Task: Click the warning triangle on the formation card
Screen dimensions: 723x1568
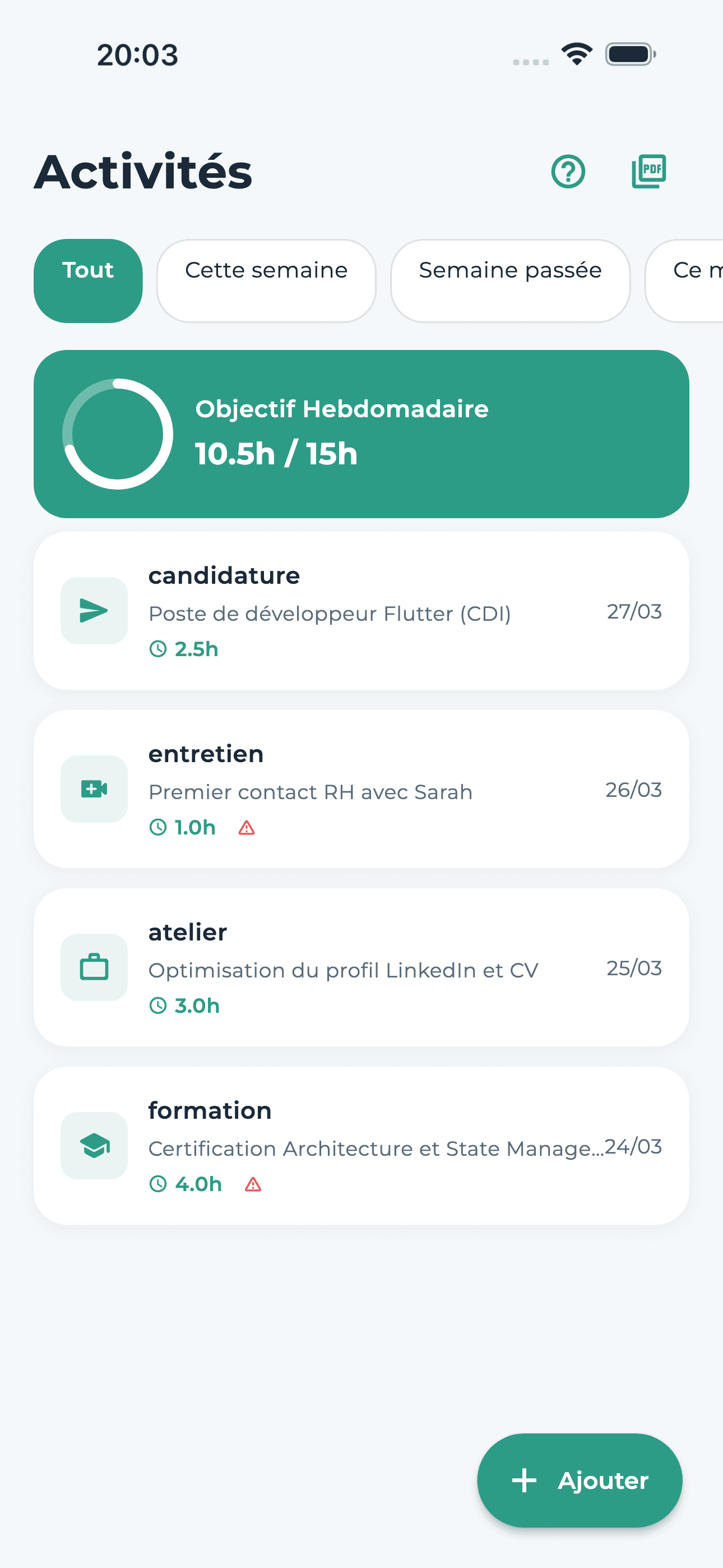Action: coord(254,1183)
